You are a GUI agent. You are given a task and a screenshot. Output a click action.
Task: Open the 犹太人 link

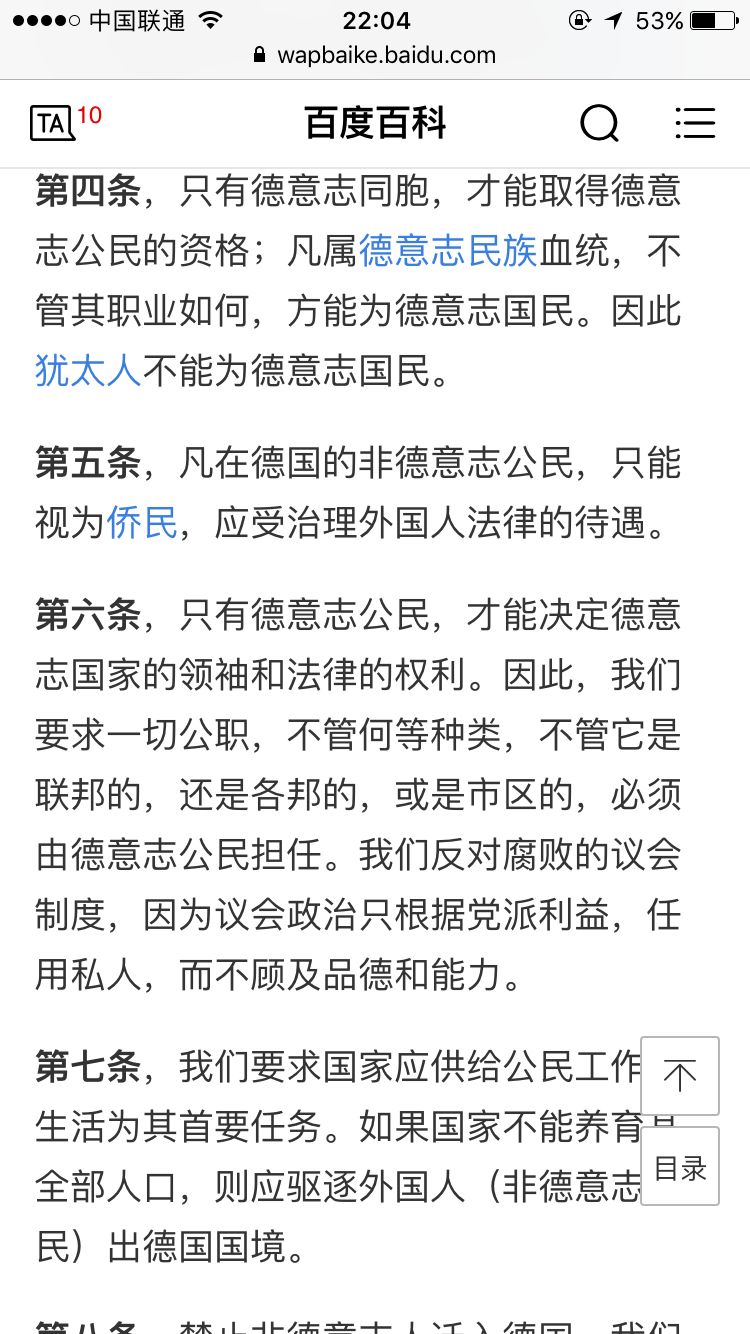pos(88,370)
